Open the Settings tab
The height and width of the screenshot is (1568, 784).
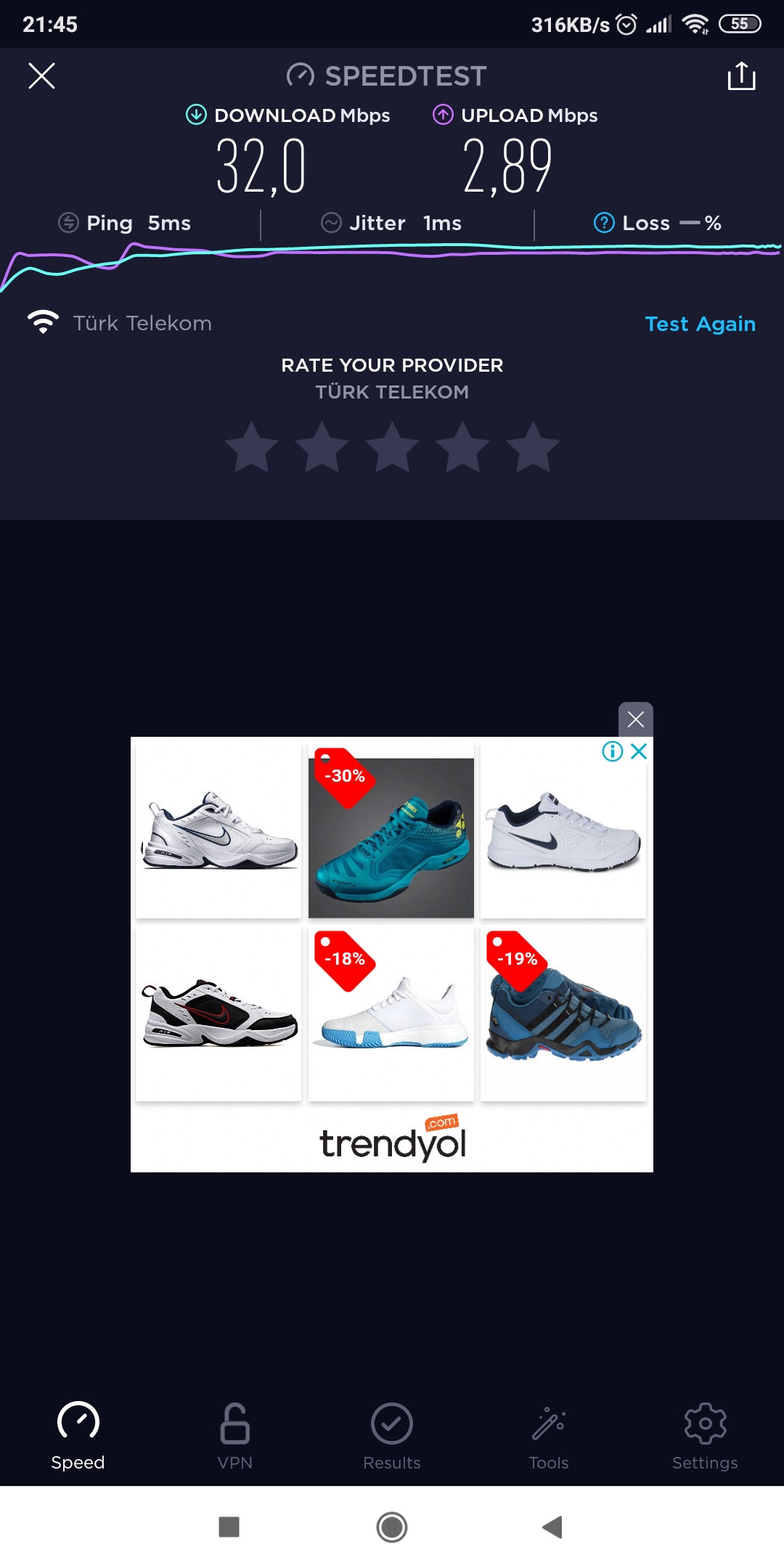[705, 1436]
